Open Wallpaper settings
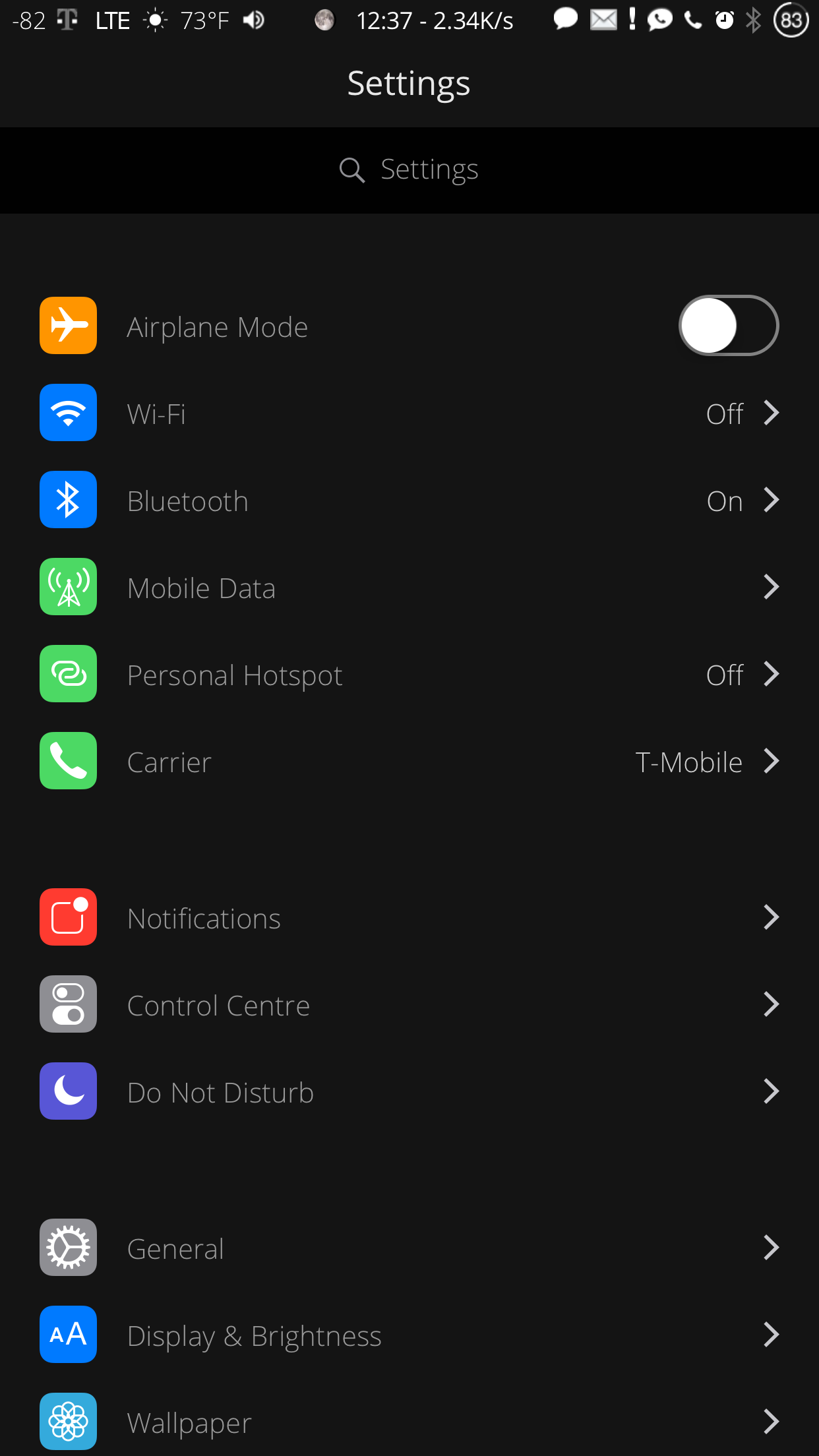This screenshot has width=819, height=1456. (409, 1422)
